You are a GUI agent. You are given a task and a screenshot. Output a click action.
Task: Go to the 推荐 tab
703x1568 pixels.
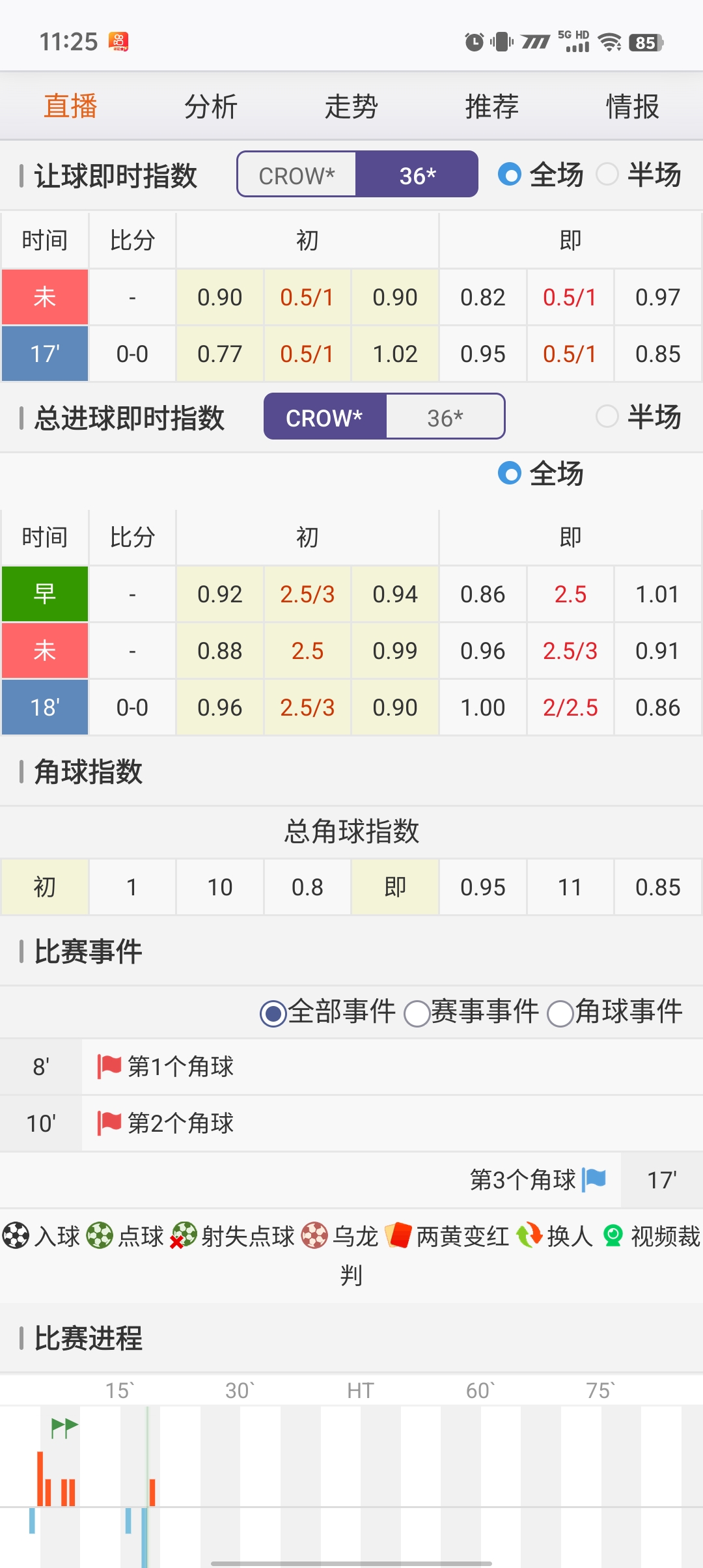491,106
